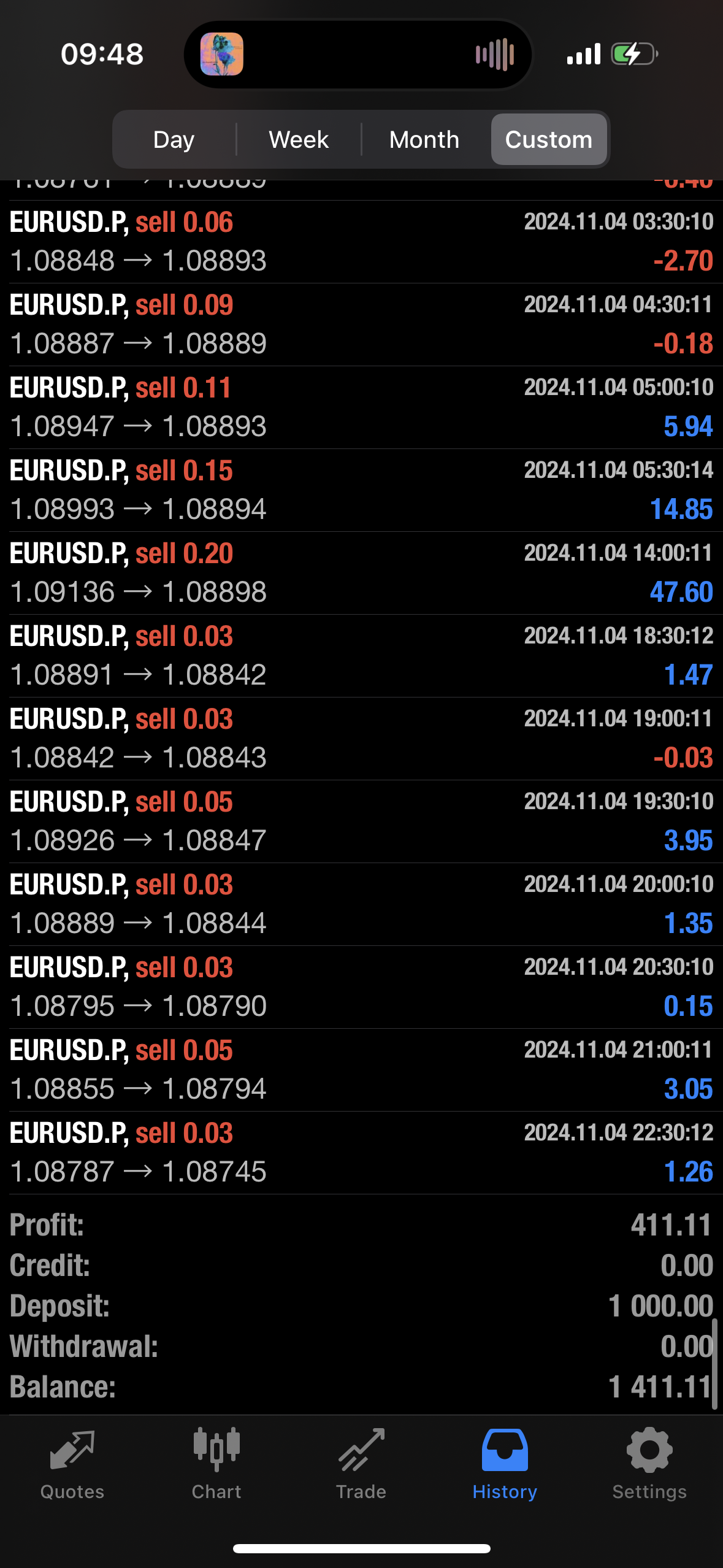Viewport: 723px width, 1568px height.
Task: Switch to the Trade tab
Action: click(x=361, y=1464)
